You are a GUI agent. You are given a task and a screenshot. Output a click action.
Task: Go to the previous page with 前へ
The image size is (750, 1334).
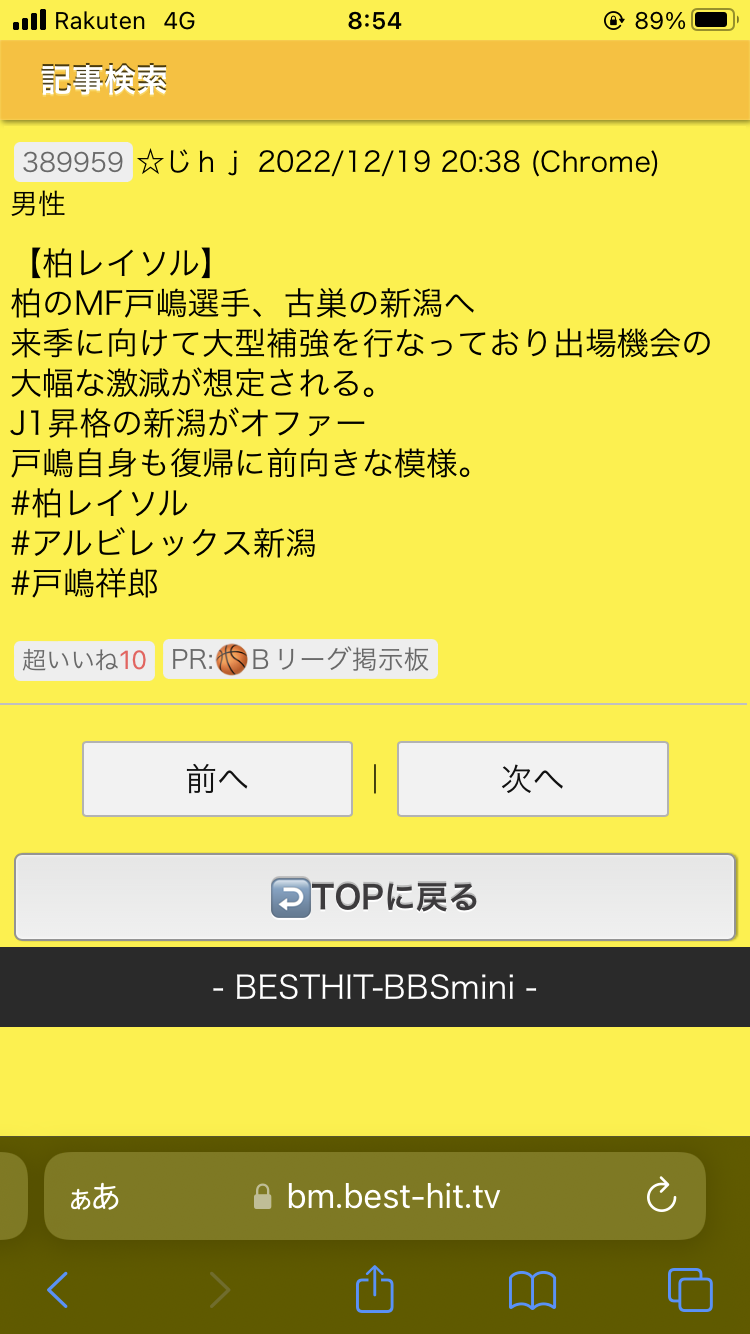[x=217, y=779]
